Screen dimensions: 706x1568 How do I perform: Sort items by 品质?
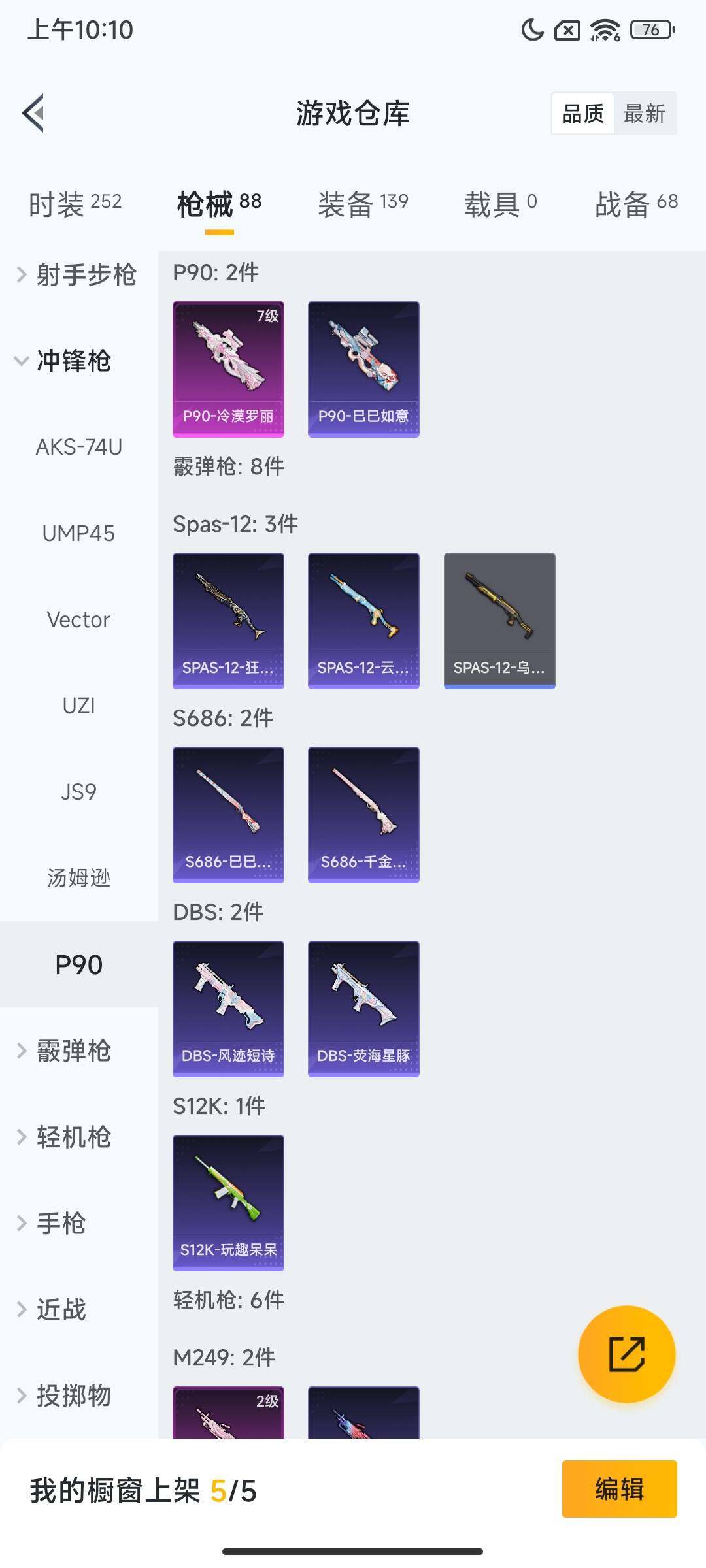point(584,113)
